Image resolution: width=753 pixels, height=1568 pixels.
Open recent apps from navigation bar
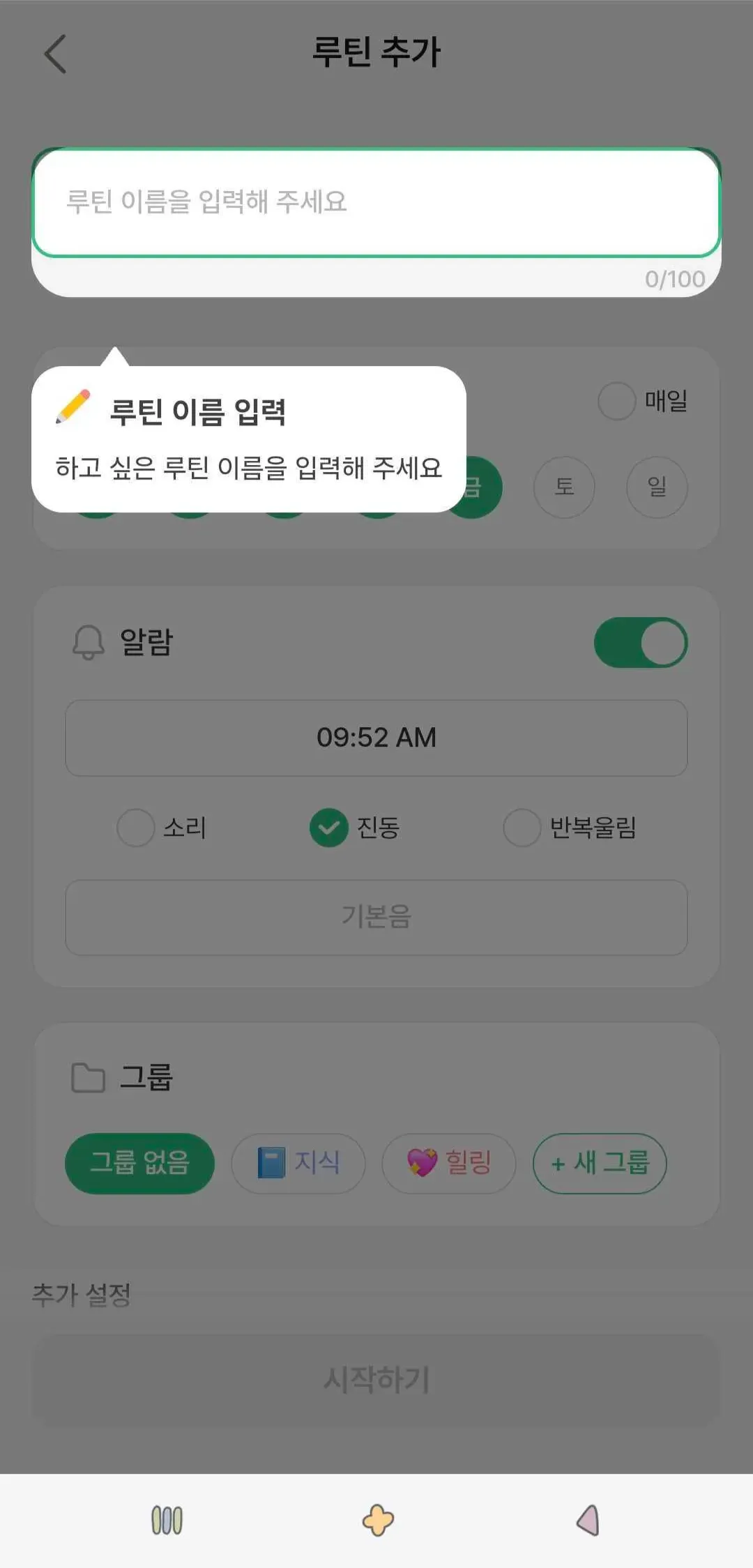167,1521
